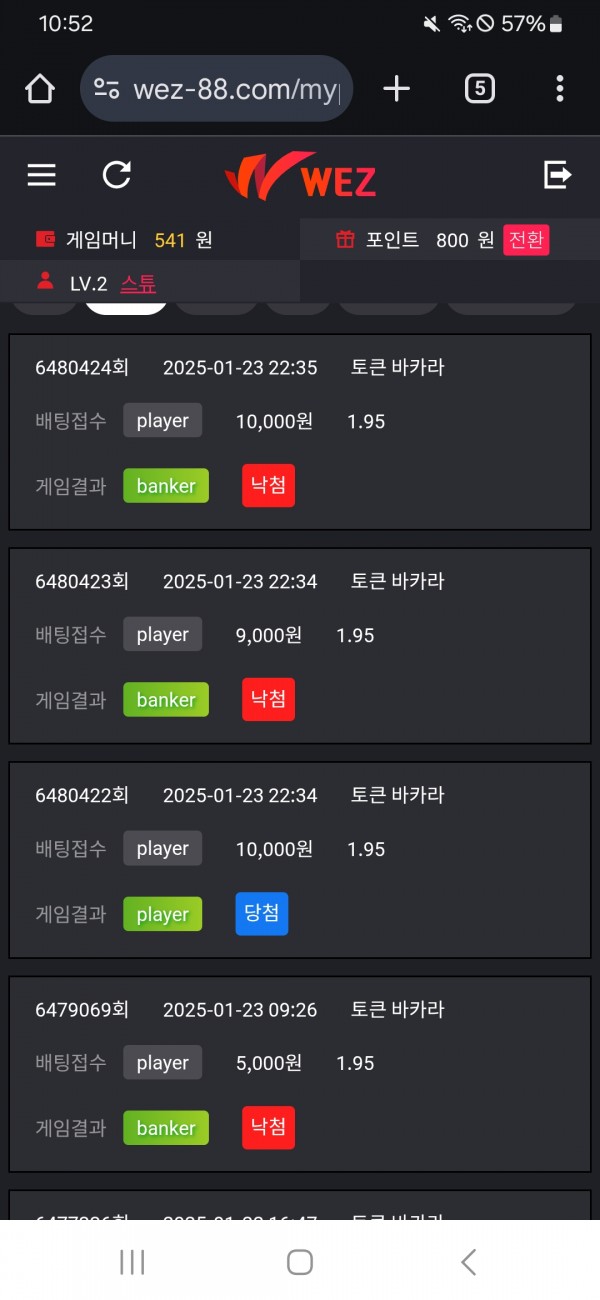This screenshot has height=1300, width=600.
Task: Tap the system back button
Action: click(468, 1262)
